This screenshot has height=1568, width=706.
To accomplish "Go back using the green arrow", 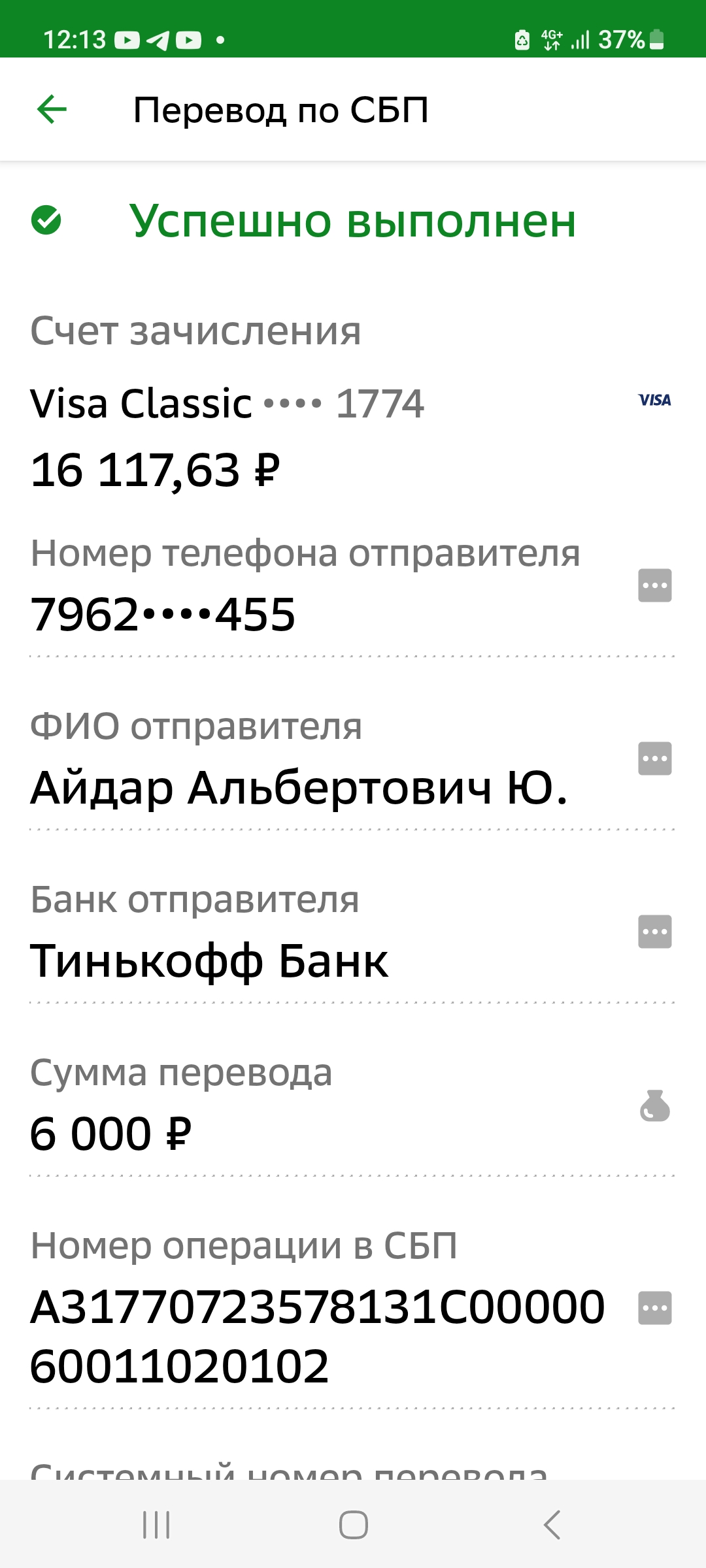I will click(52, 109).
